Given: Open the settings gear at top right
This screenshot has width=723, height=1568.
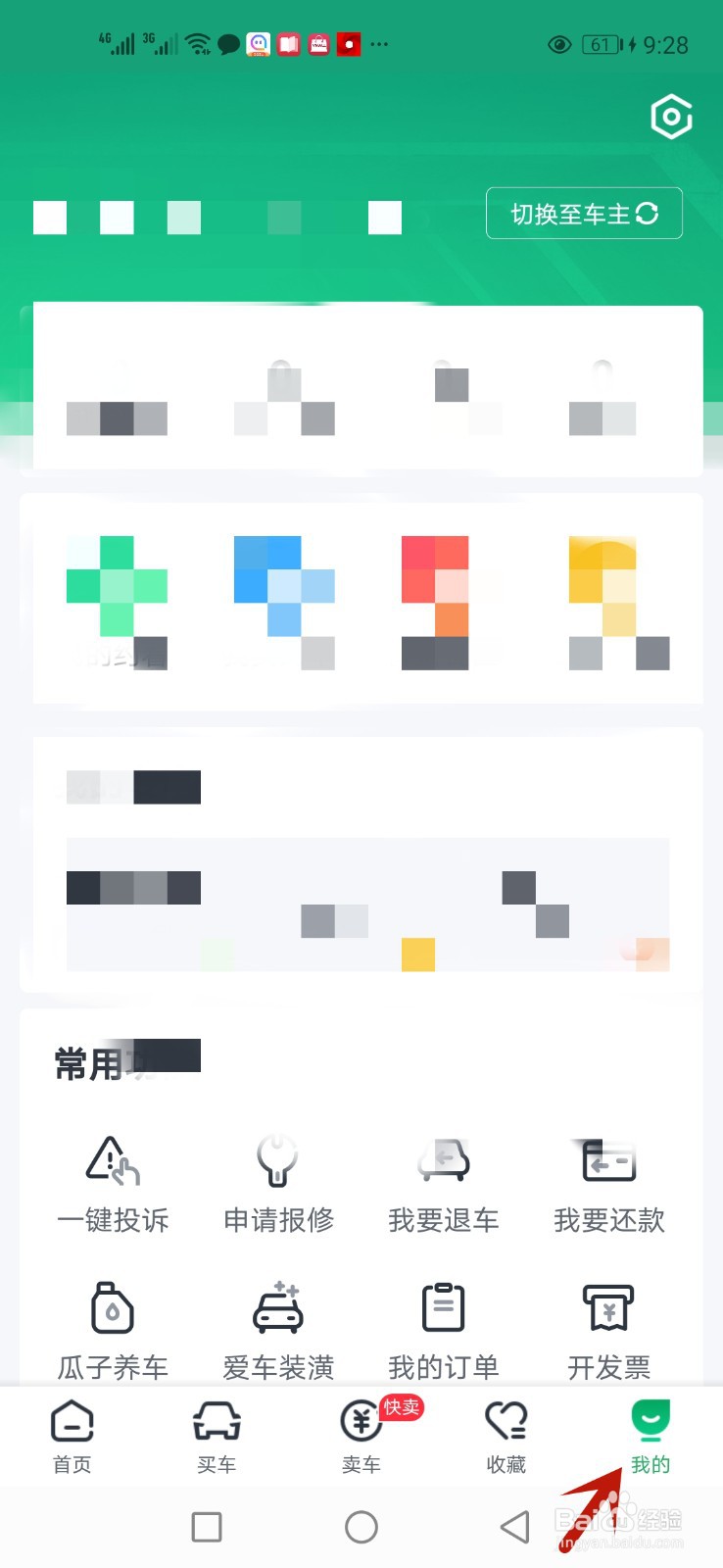Looking at the screenshot, I should coord(671,118).
